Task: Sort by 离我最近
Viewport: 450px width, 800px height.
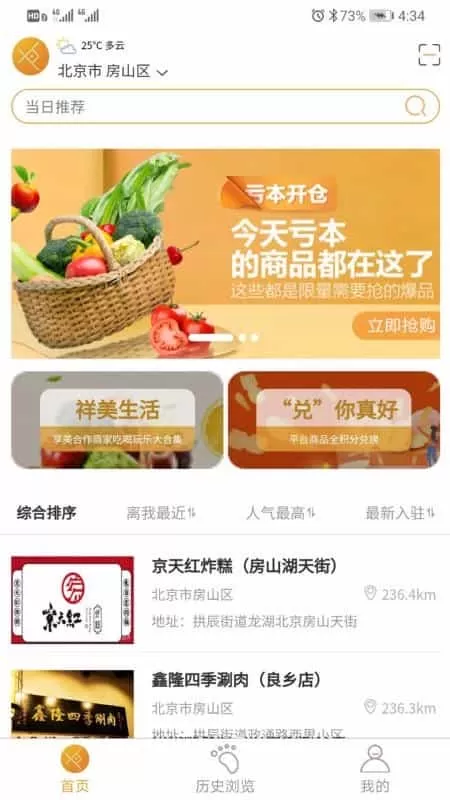Action: pyautogui.click(x=161, y=513)
